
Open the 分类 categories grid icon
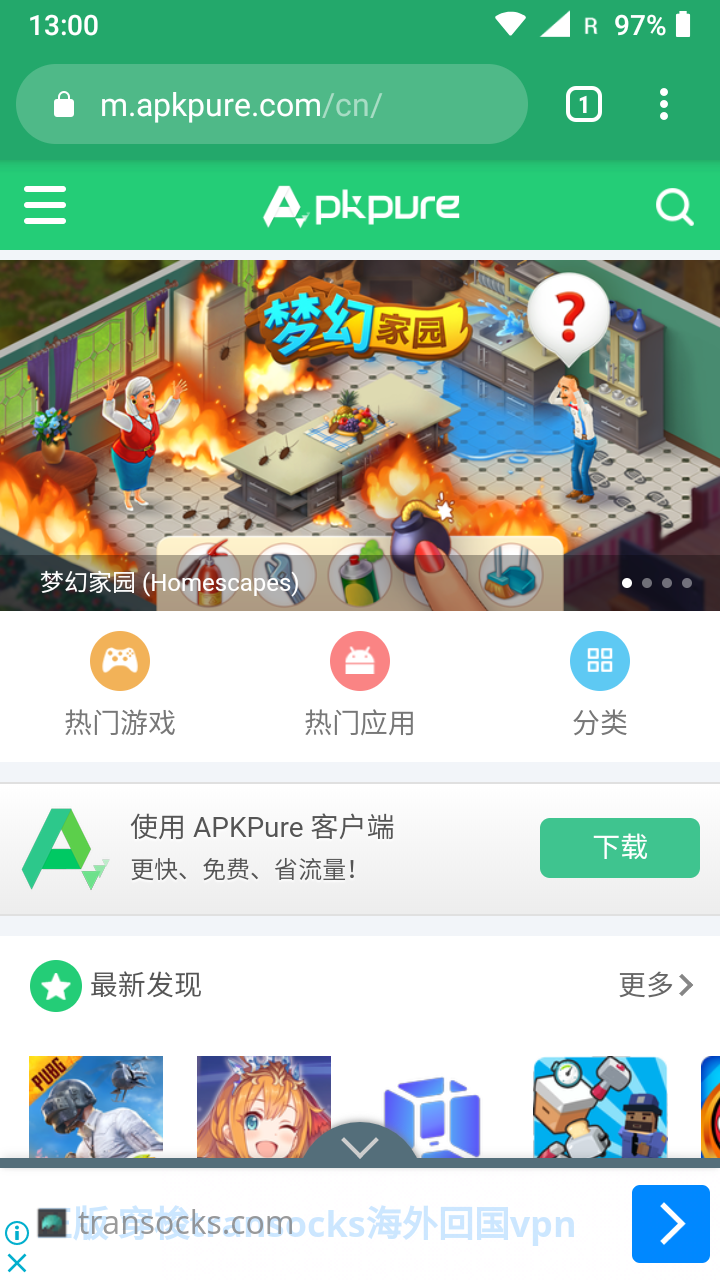pyautogui.click(x=600, y=660)
